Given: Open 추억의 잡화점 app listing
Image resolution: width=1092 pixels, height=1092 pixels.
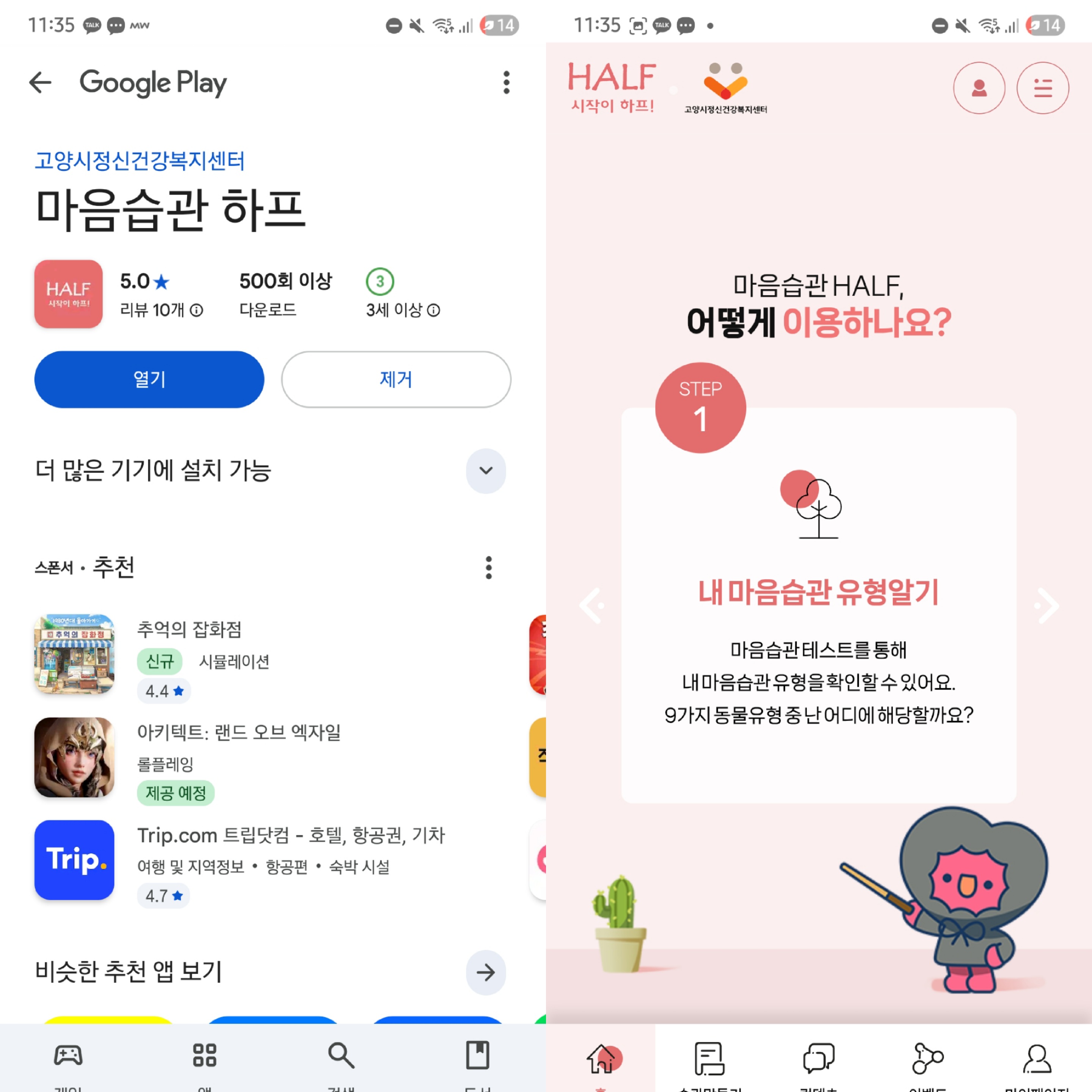Looking at the screenshot, I should tap(189, 629).
